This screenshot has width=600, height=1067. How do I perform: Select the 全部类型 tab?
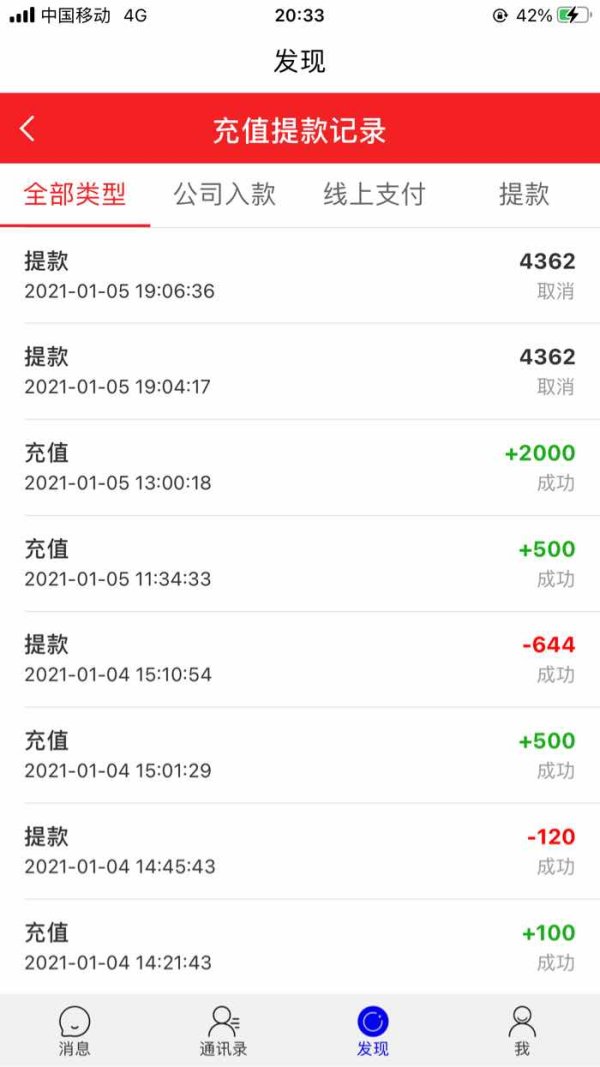click(x=75, y=195)
